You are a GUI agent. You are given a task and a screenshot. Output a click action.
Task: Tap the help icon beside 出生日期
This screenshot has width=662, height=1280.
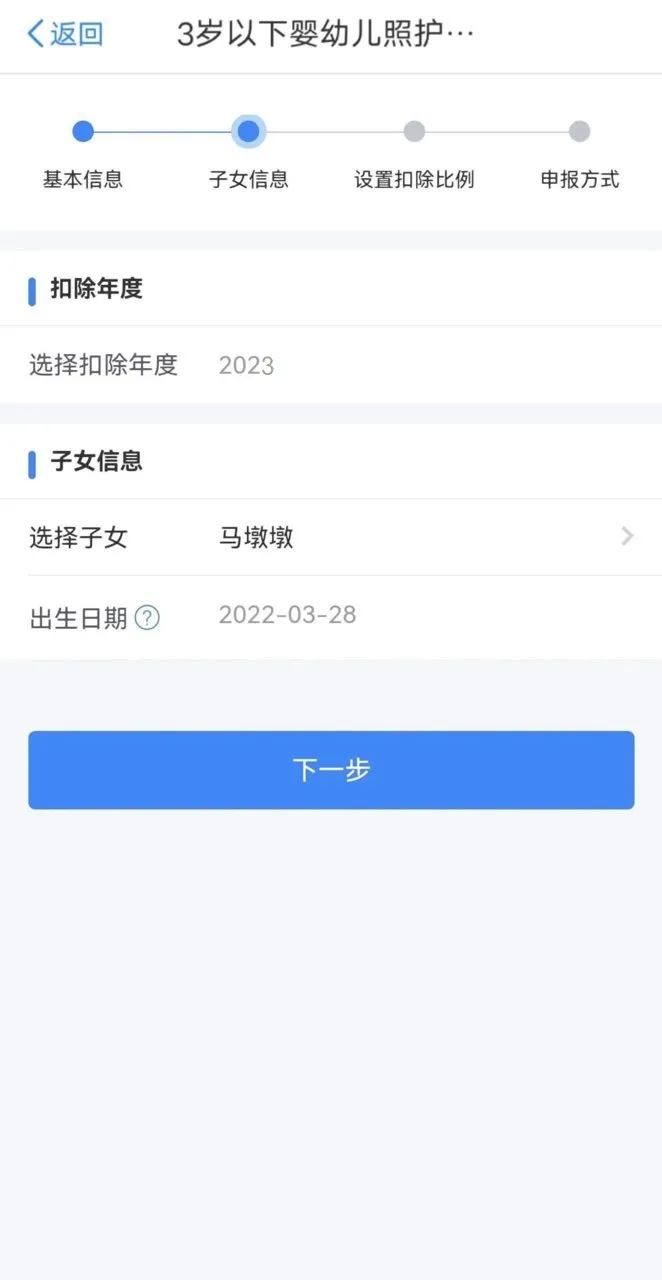[147, 618]
